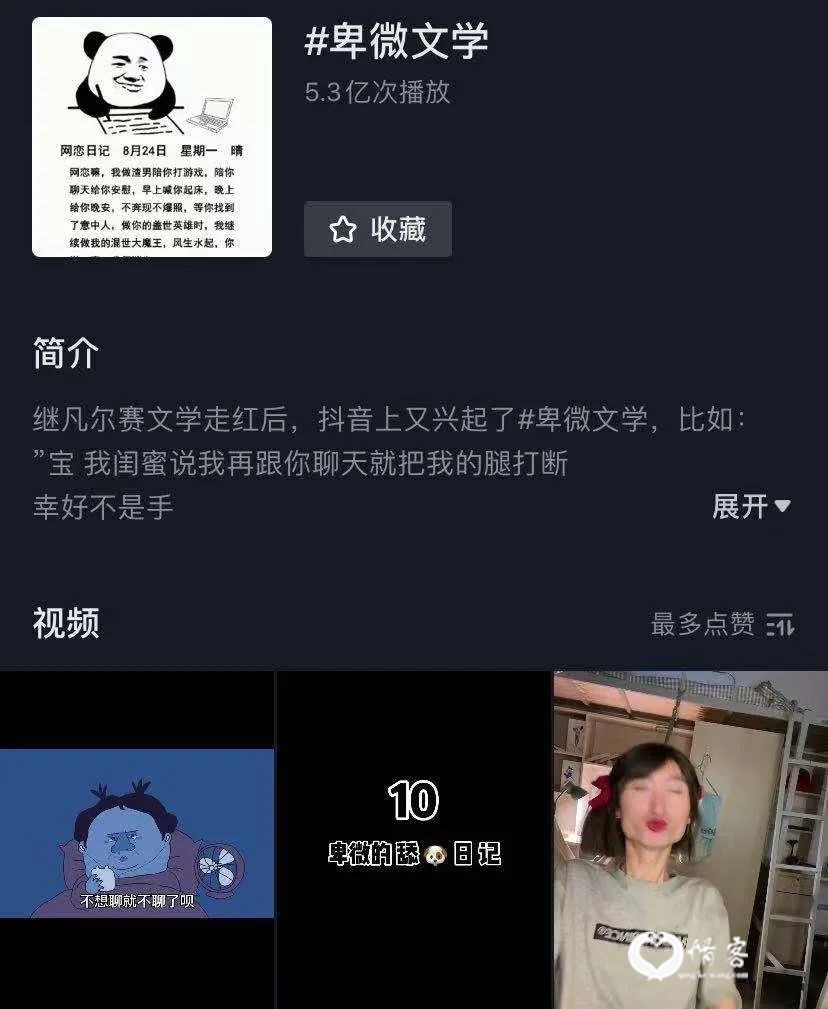Expand the description with 展开

751,506
